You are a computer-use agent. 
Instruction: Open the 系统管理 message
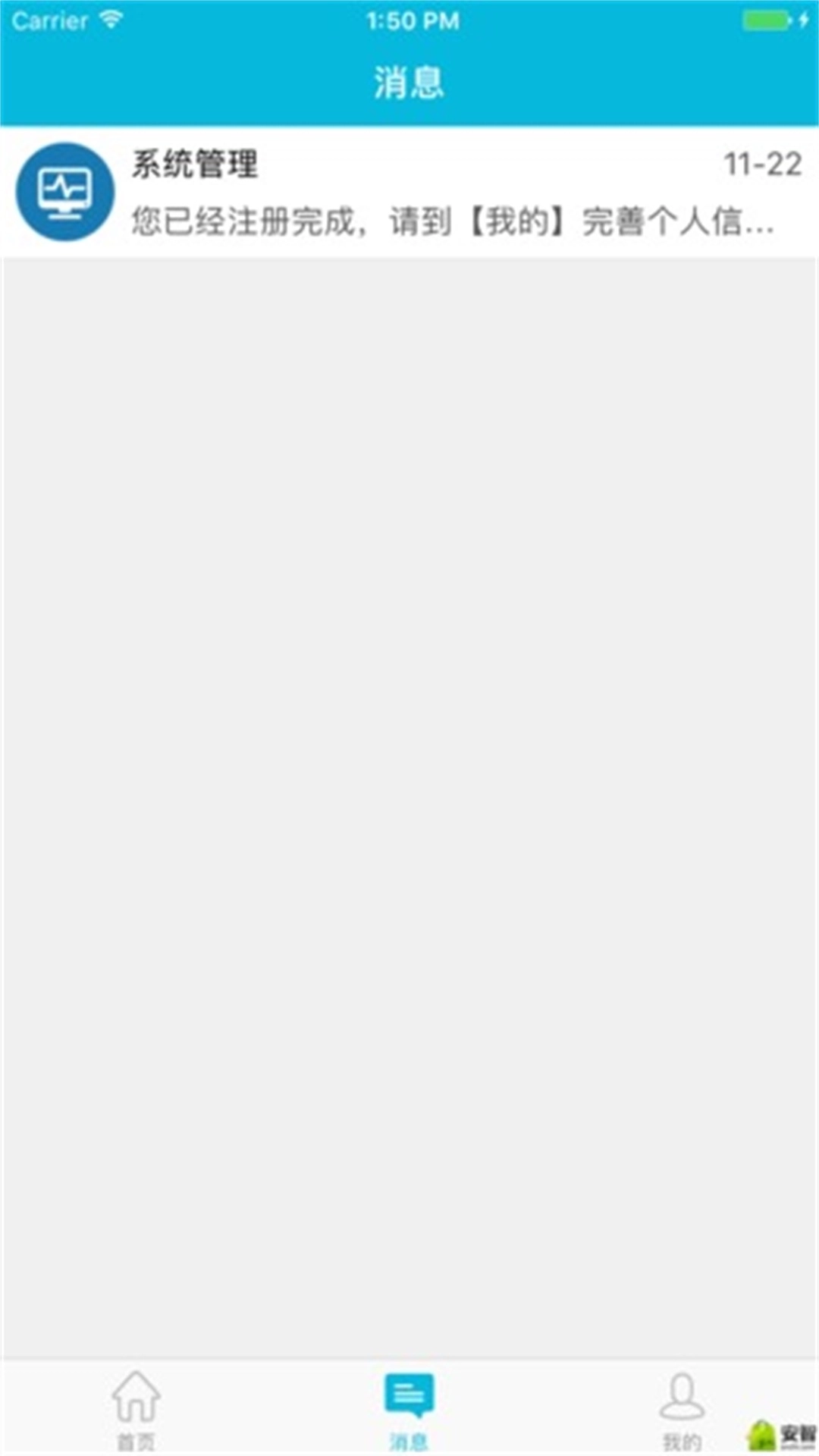tap(409, 192)
